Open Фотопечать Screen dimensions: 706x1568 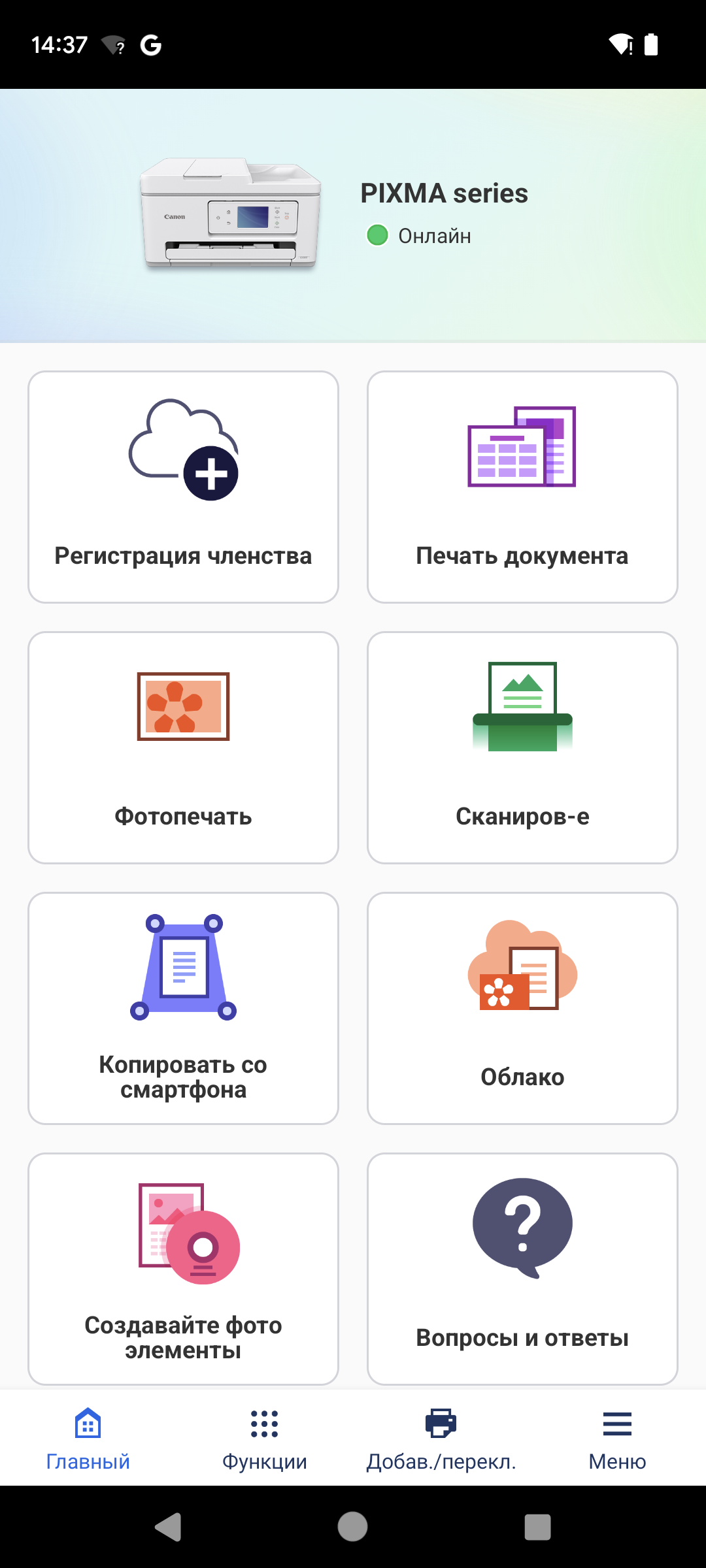click(x=183, y=747)
